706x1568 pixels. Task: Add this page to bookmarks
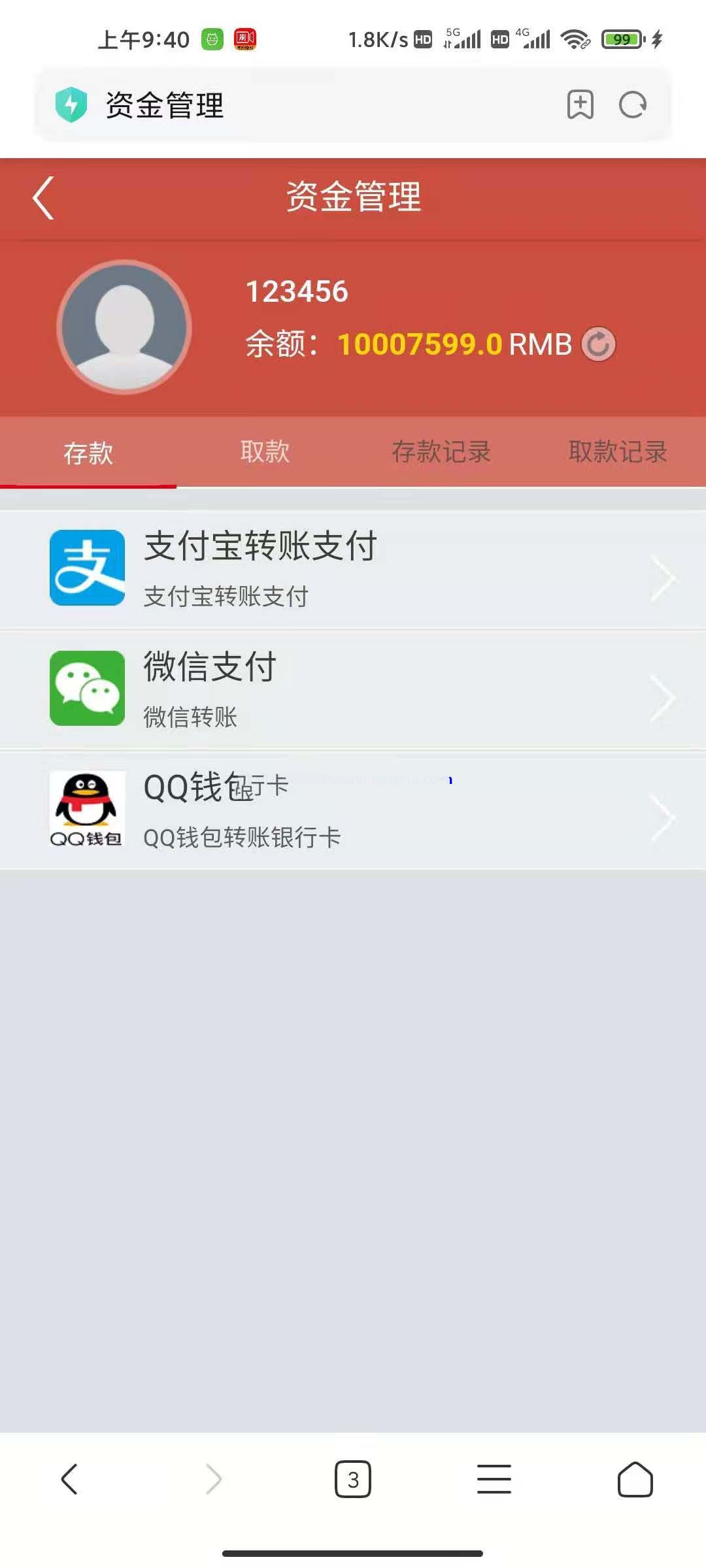click(580, 105)
